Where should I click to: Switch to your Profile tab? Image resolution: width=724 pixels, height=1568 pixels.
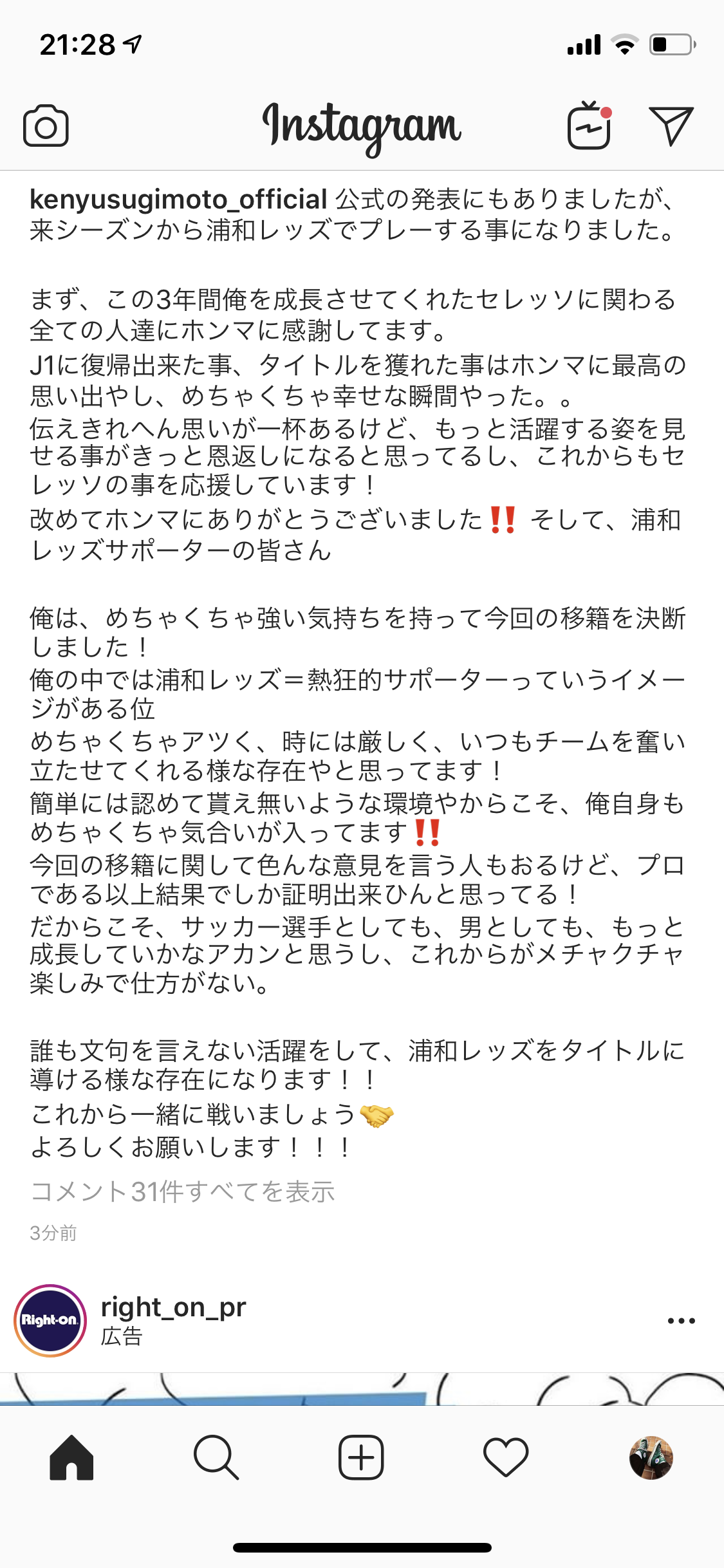[651, 1458]
